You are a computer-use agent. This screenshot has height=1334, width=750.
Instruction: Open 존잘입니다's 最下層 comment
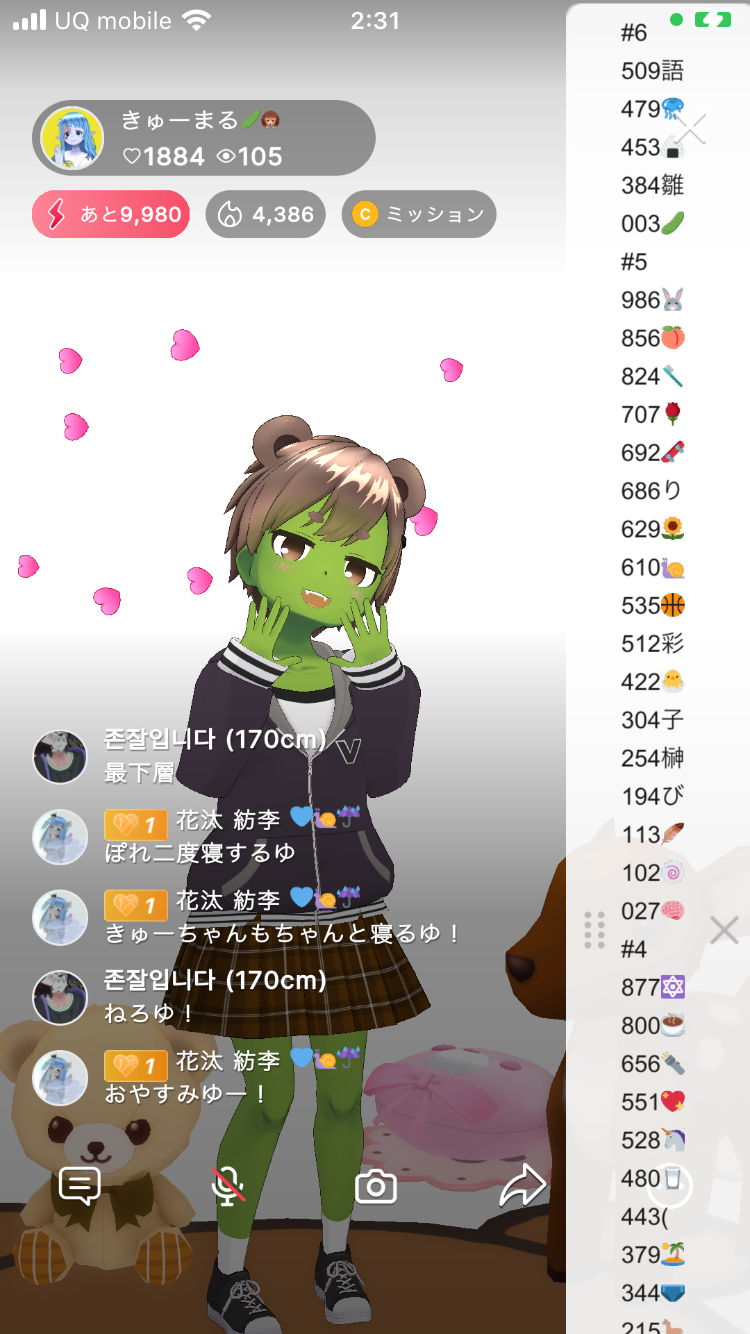[x=140, y=772]
